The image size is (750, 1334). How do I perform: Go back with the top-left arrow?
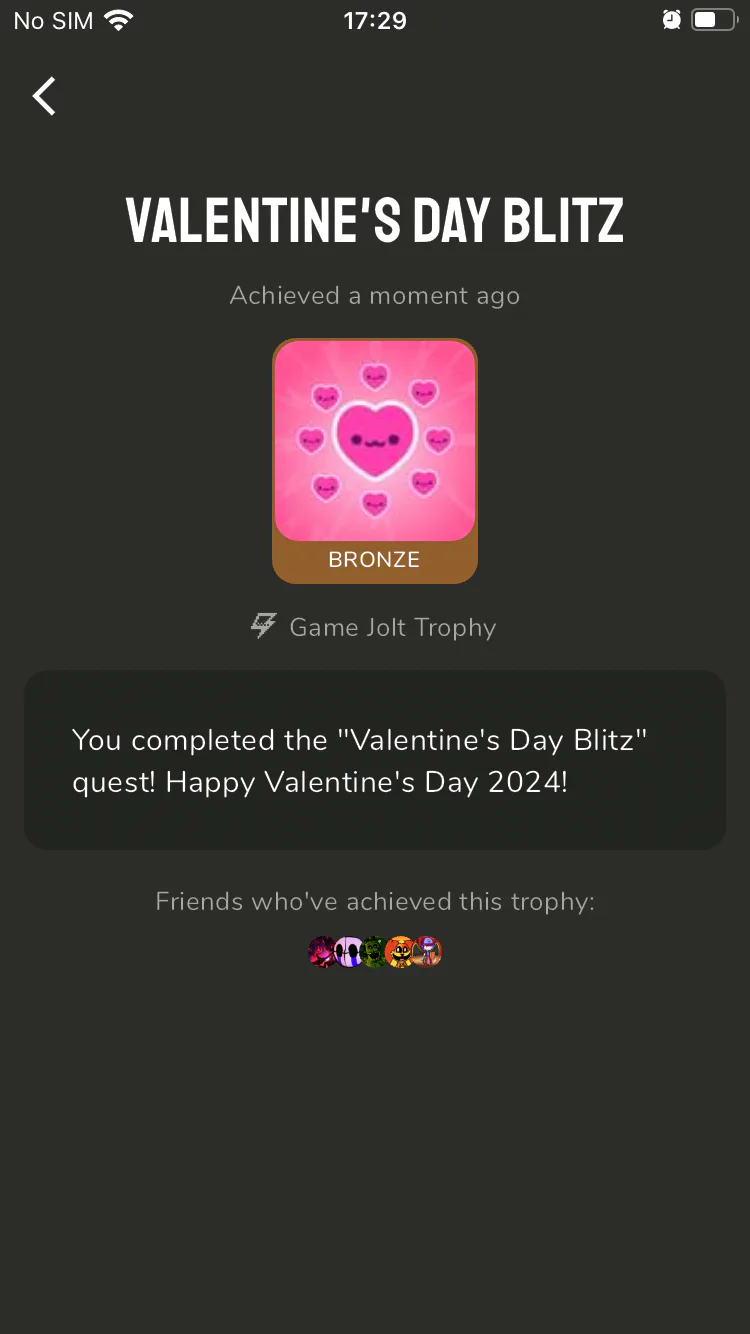(x=44, y=97)
